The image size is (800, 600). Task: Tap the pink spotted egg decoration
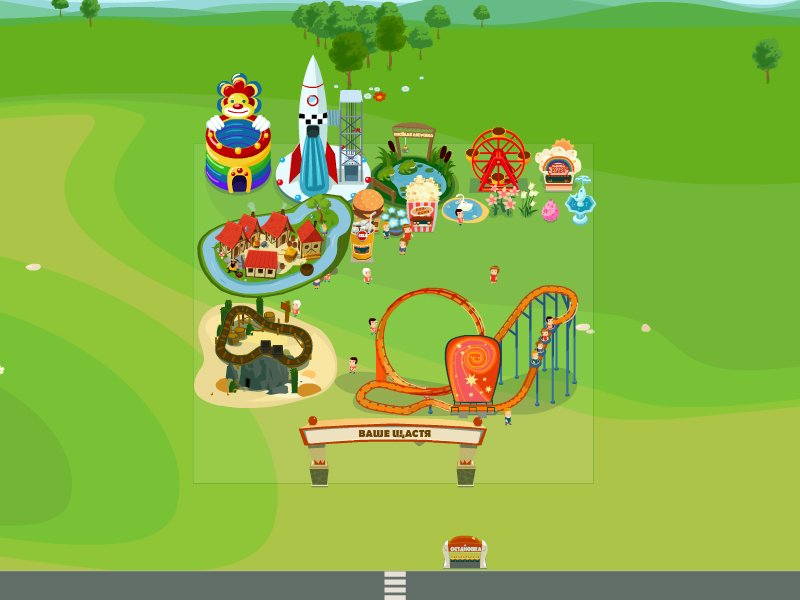549,210
